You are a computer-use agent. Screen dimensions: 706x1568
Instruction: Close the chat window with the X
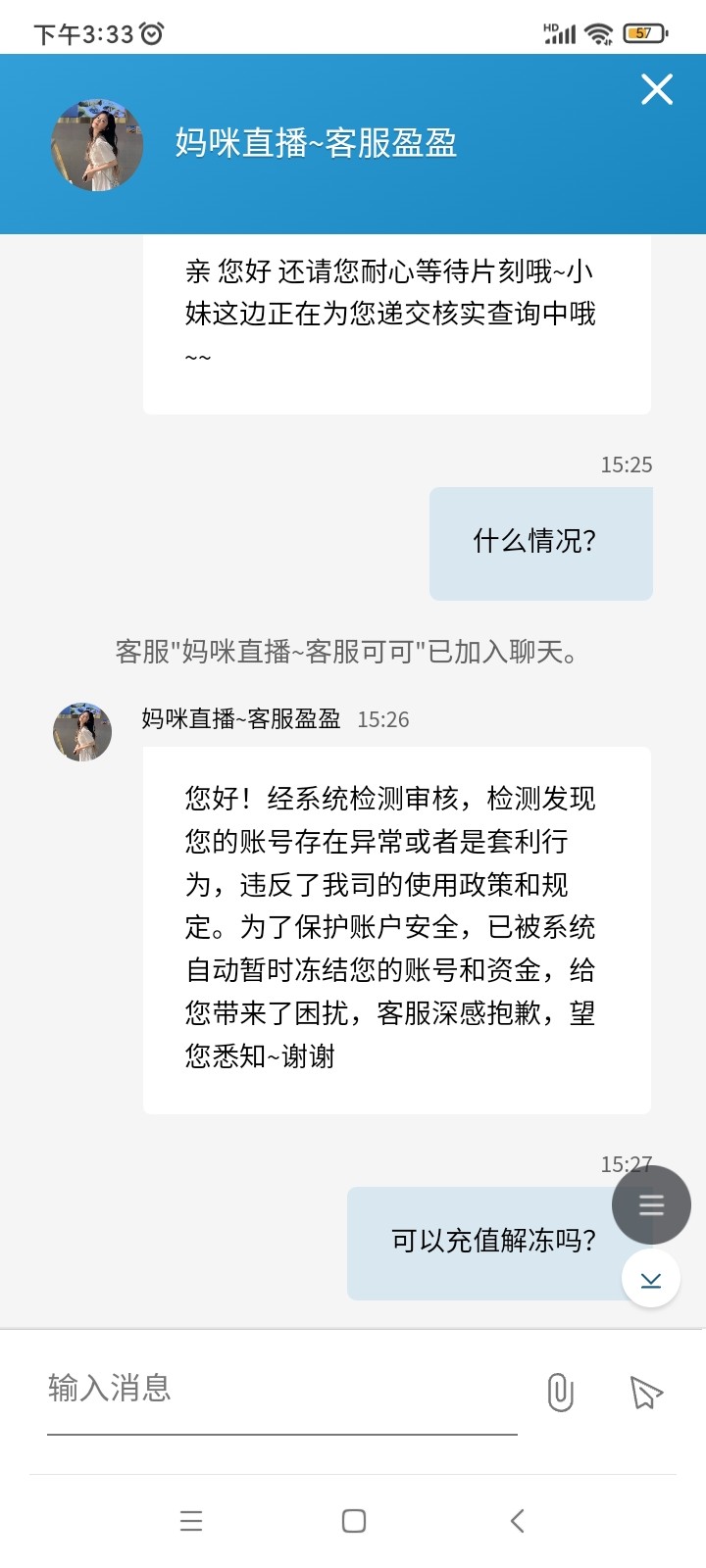coord(655,89)
